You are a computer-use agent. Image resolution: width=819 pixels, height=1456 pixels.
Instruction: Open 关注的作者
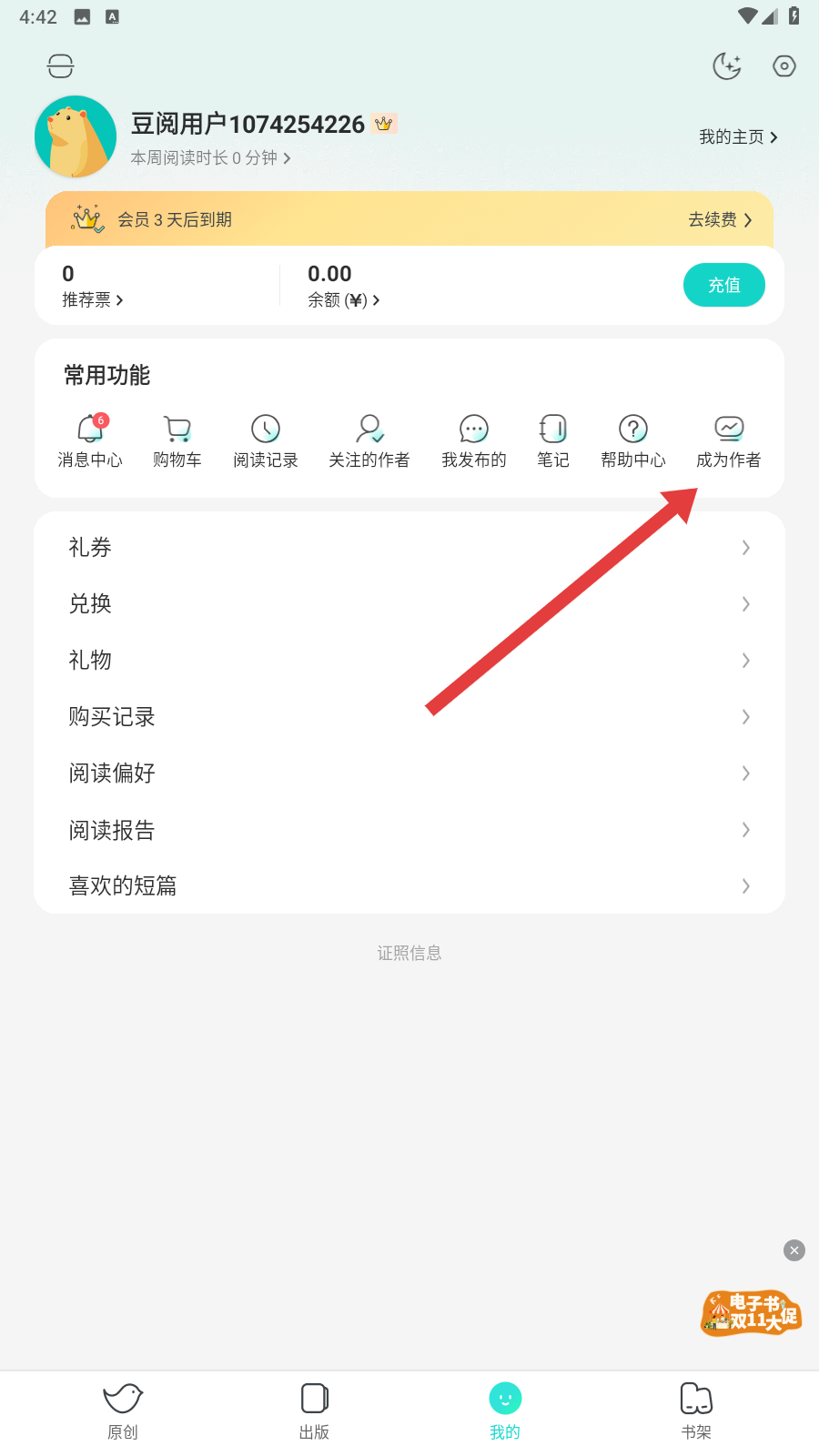tap(369, 440)
